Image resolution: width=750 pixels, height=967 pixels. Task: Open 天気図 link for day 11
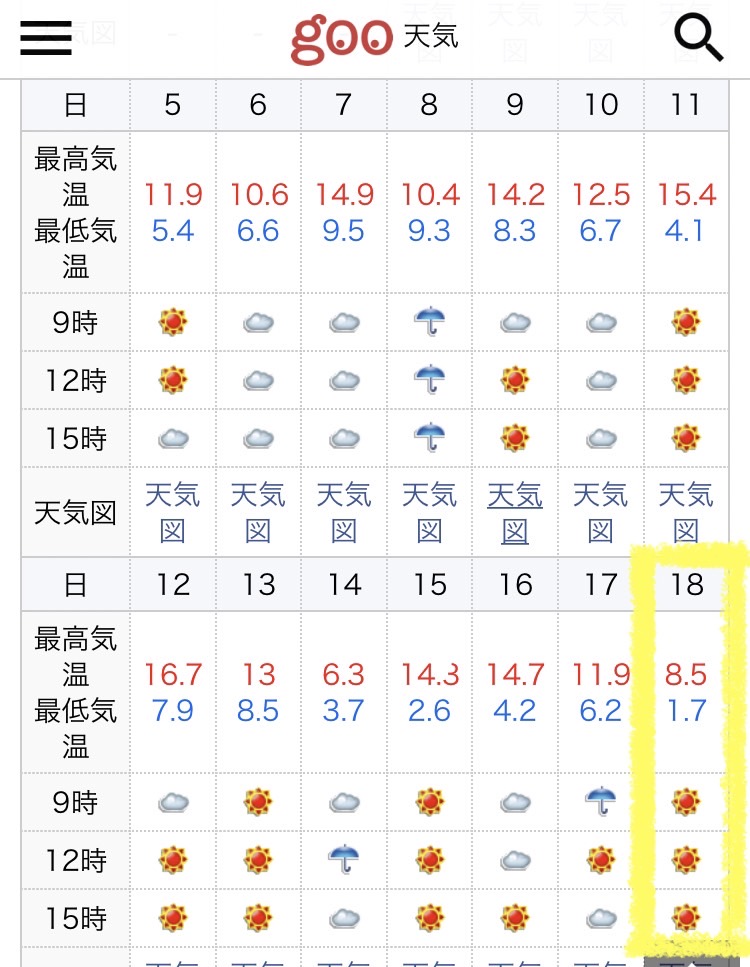tap(686, 512)
